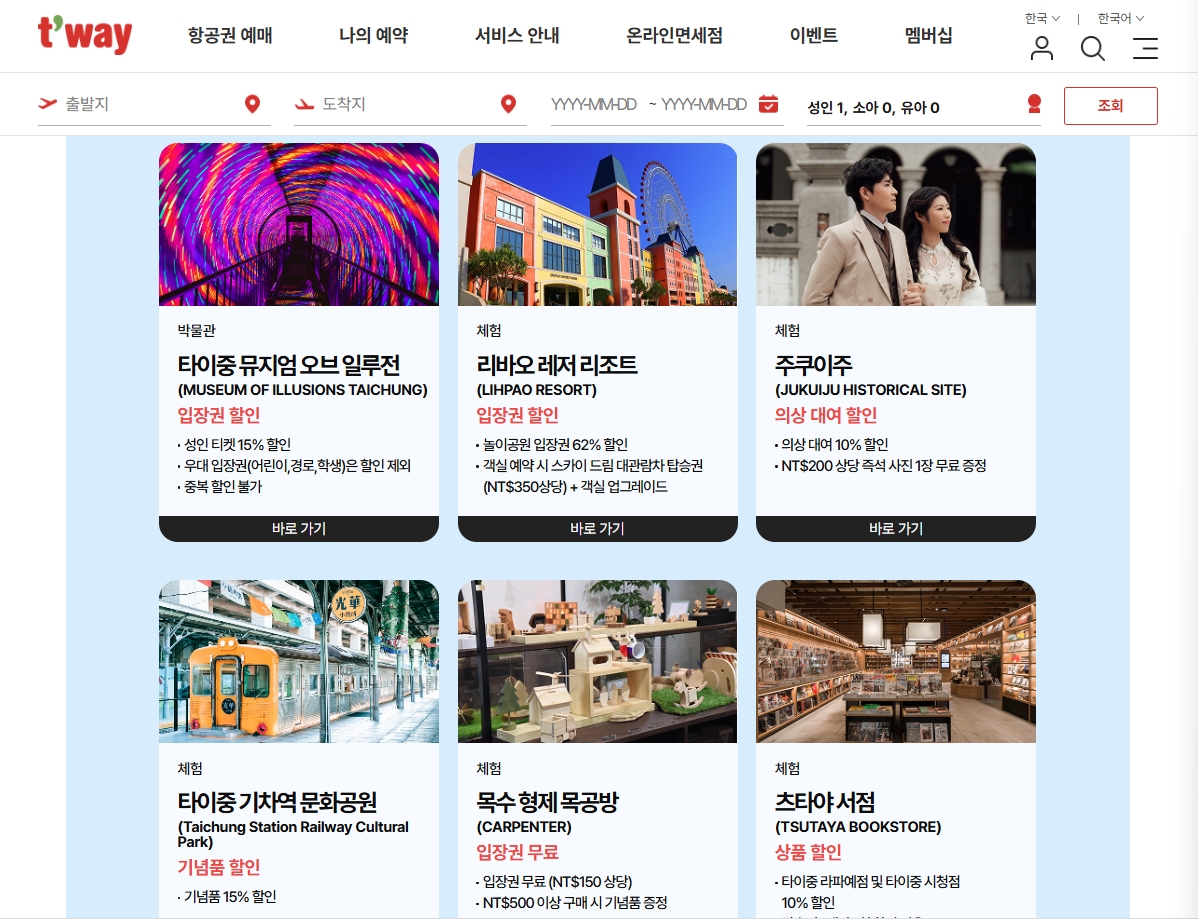
Task: Tap the 조회 search button
Action: (x=1110, y=106)
